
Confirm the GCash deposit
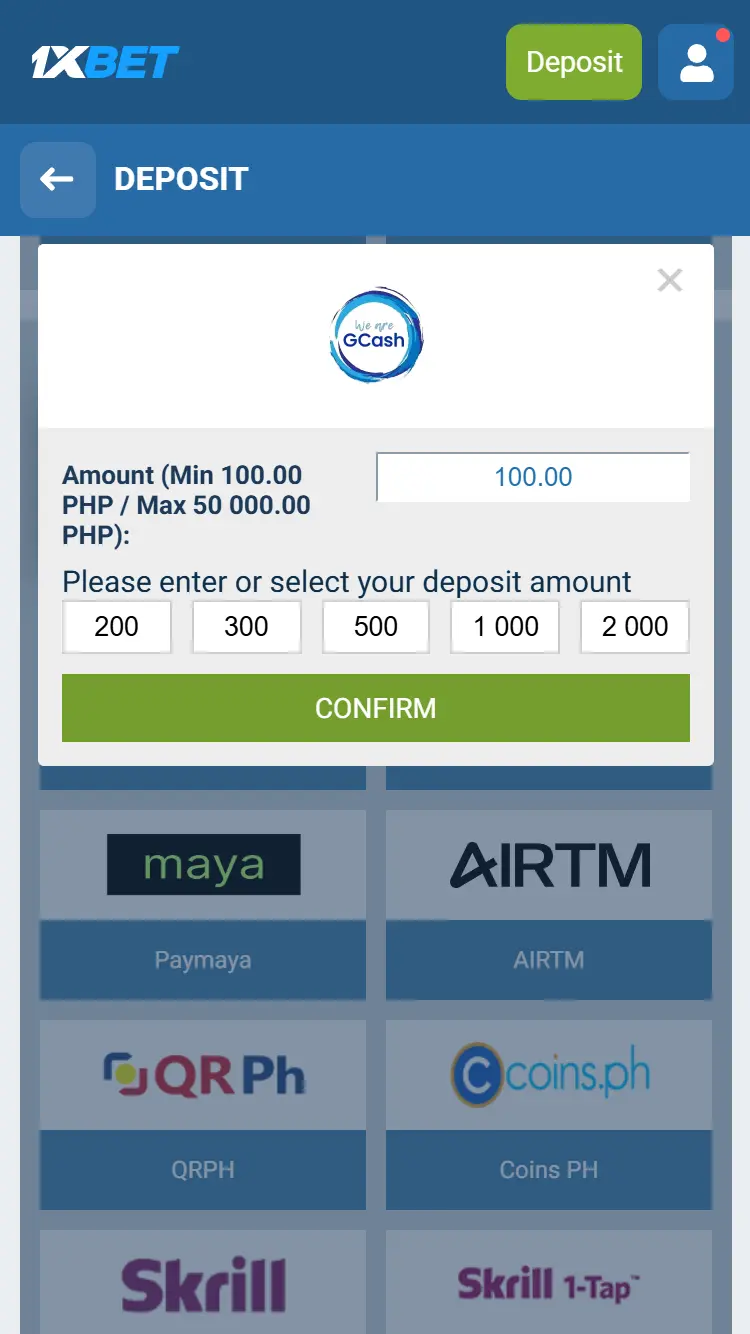click(376, 708)
